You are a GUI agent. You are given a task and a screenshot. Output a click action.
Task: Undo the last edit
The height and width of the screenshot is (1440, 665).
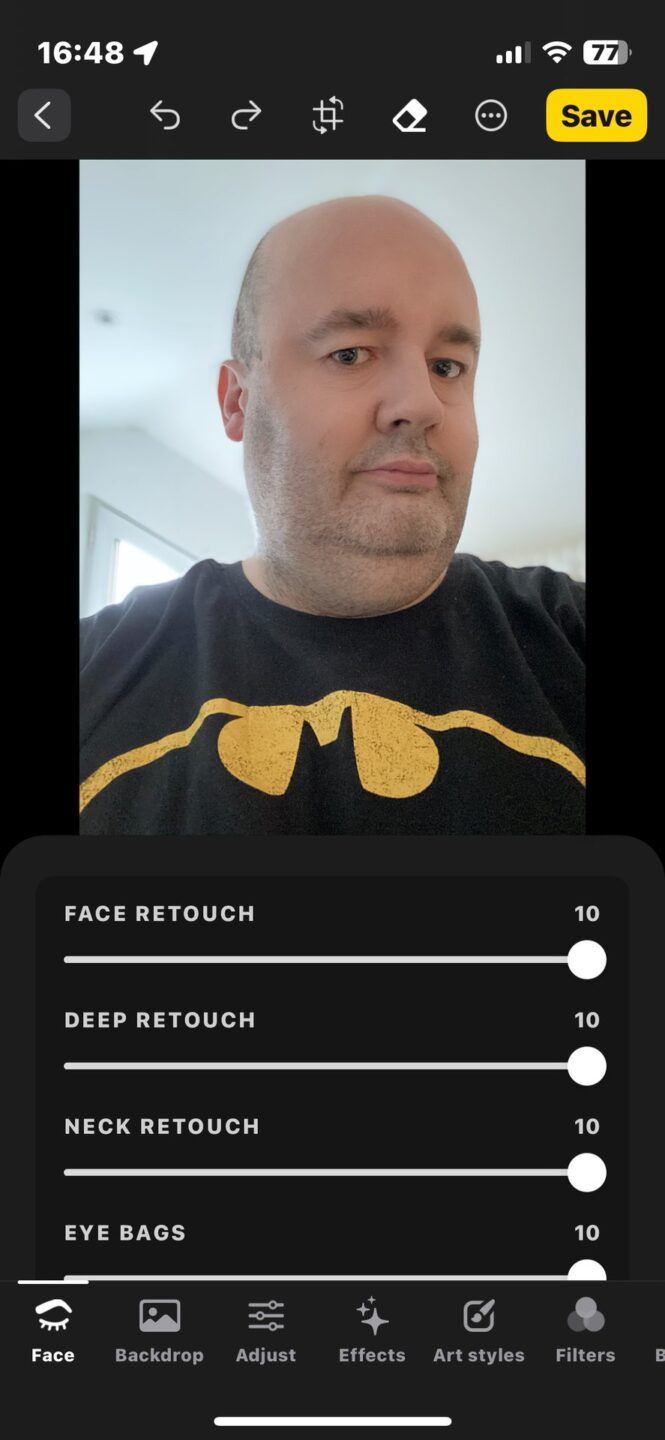pyautogui.click(x=165, y=116)
